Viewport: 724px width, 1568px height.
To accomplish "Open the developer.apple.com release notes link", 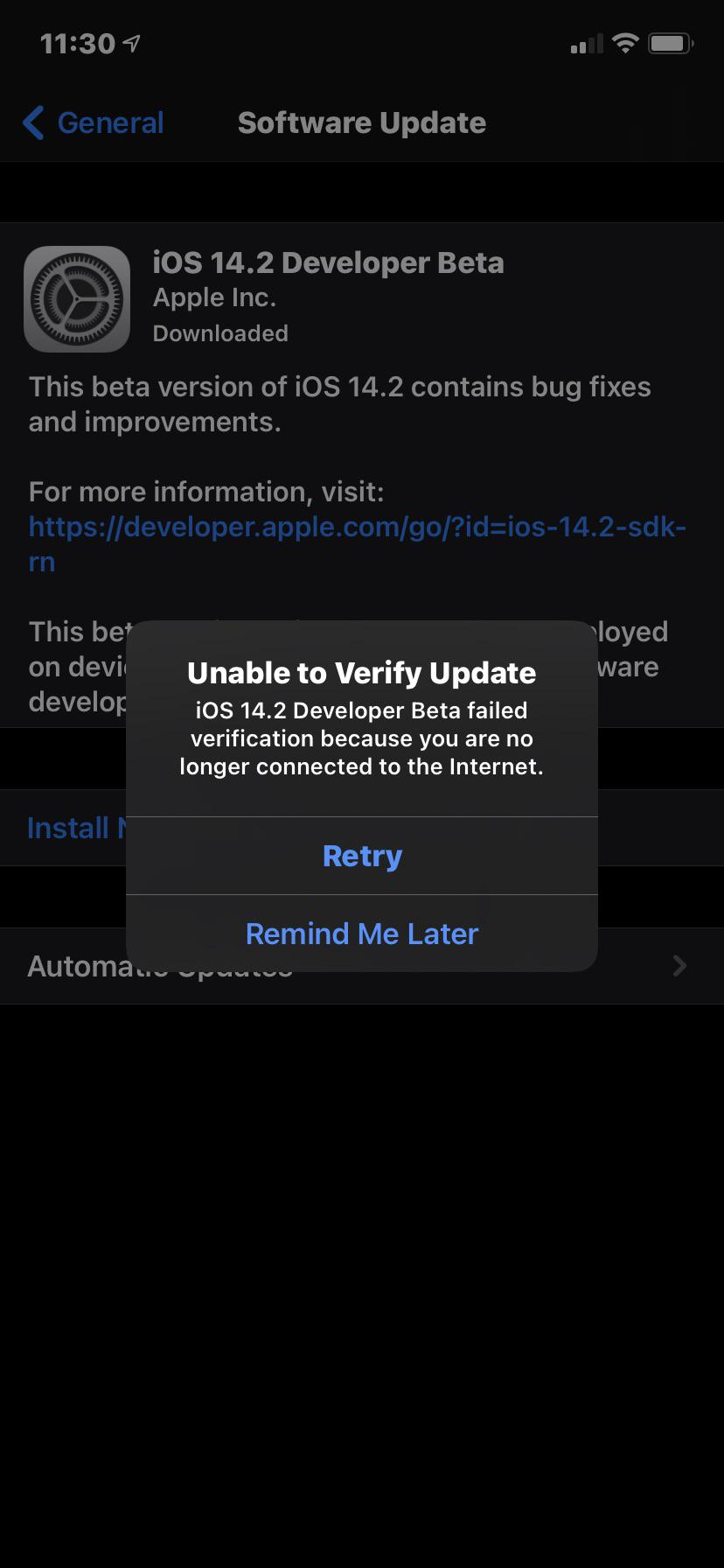I will 357,543.
